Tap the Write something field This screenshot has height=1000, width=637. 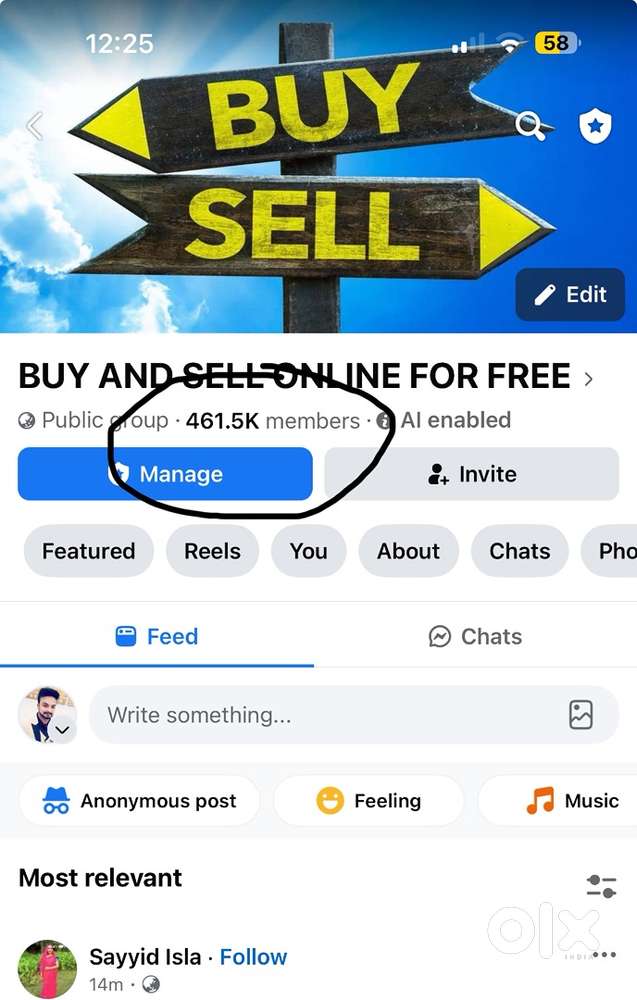point(320,715)
